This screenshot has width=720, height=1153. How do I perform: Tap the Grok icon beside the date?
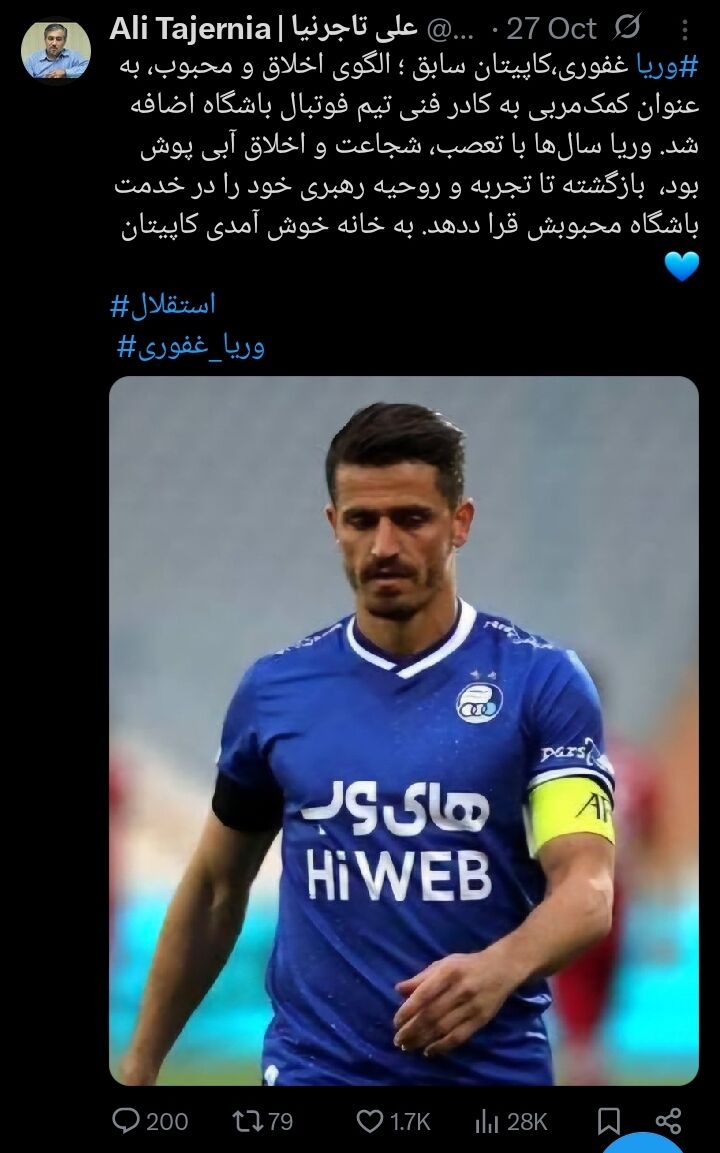(628, 28)
